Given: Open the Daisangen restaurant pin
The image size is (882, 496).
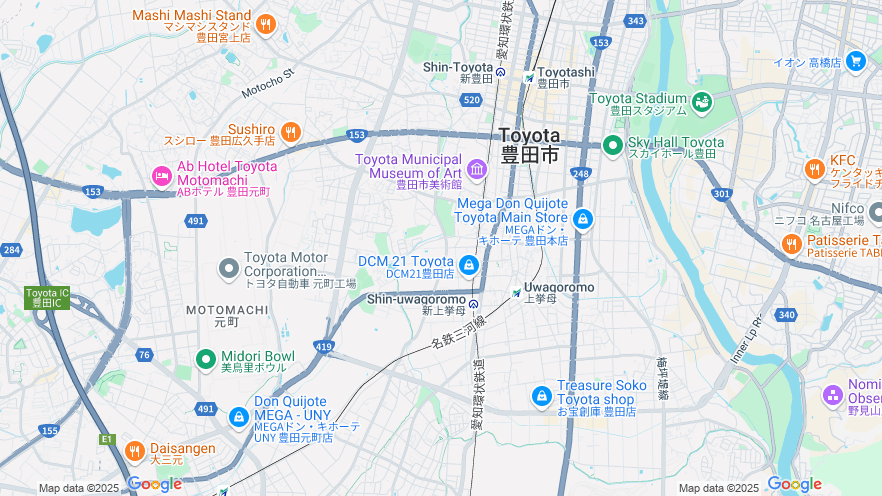Looking at the screenshot, I should [135, 452].
